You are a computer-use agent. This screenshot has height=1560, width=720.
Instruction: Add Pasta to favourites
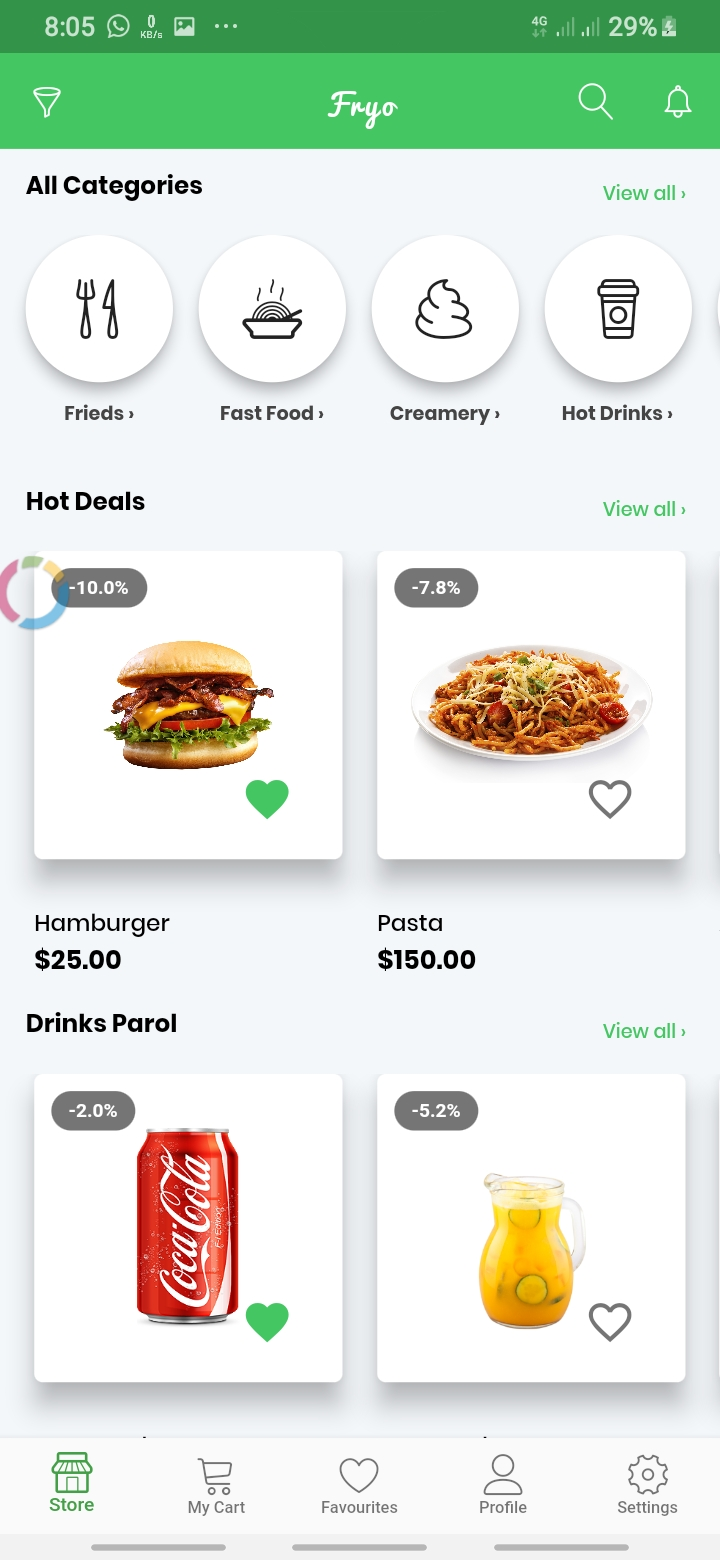(610, 799)
